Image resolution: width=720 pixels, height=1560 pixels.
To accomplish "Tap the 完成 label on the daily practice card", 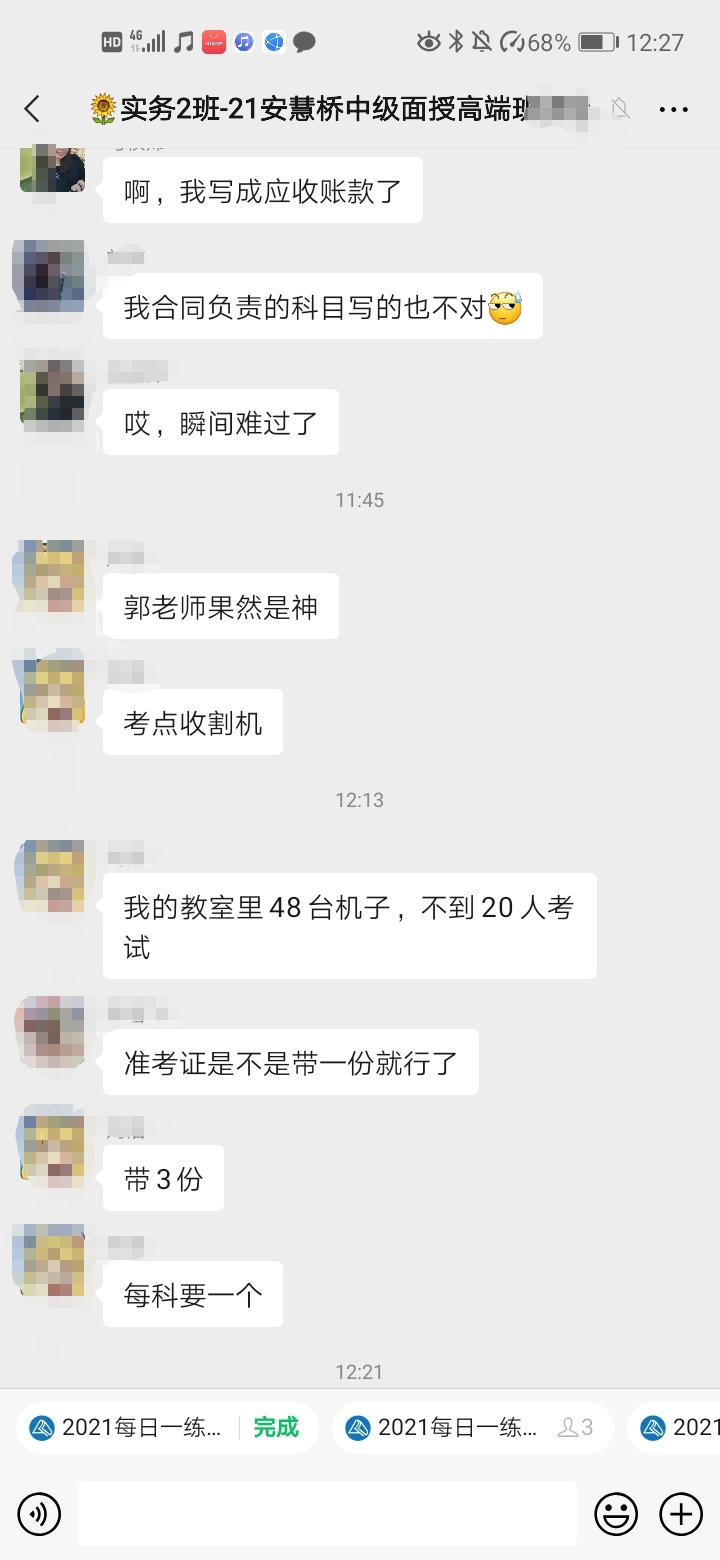I will tap(277, 1427).
